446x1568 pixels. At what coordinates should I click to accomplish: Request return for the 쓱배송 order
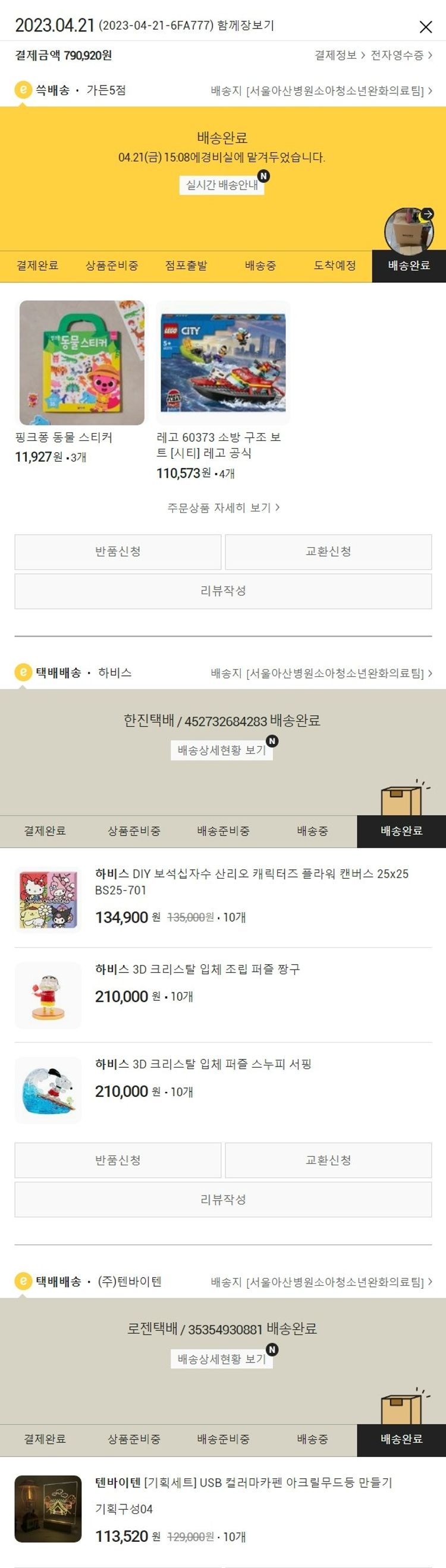tap(118, 552)
